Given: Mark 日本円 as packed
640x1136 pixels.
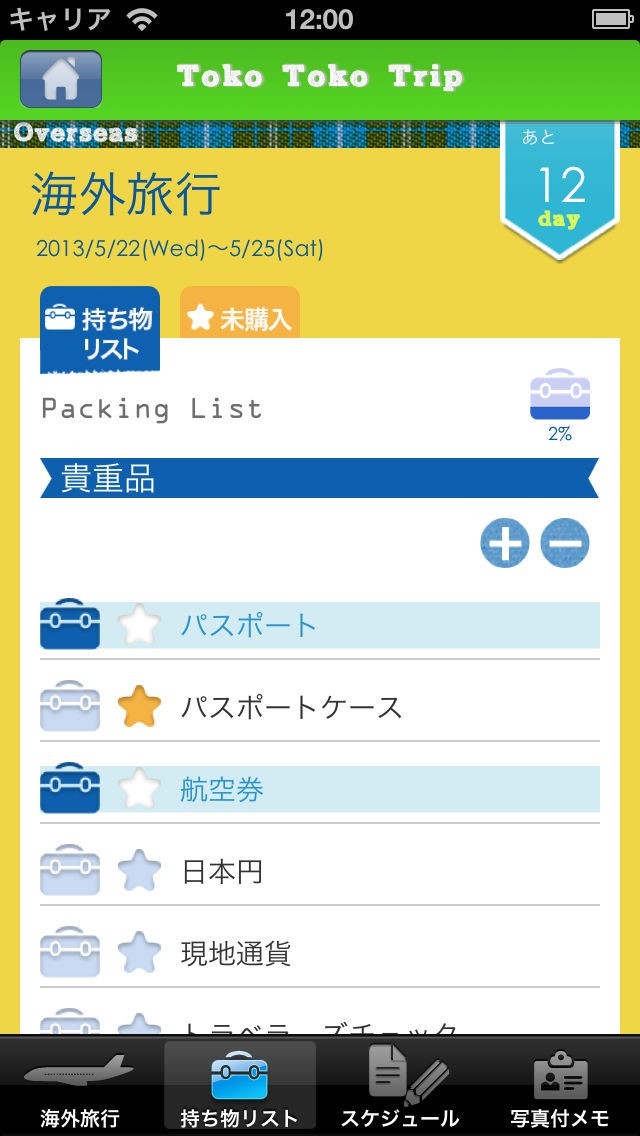Looking at the screenshot, I should [70, 871].
